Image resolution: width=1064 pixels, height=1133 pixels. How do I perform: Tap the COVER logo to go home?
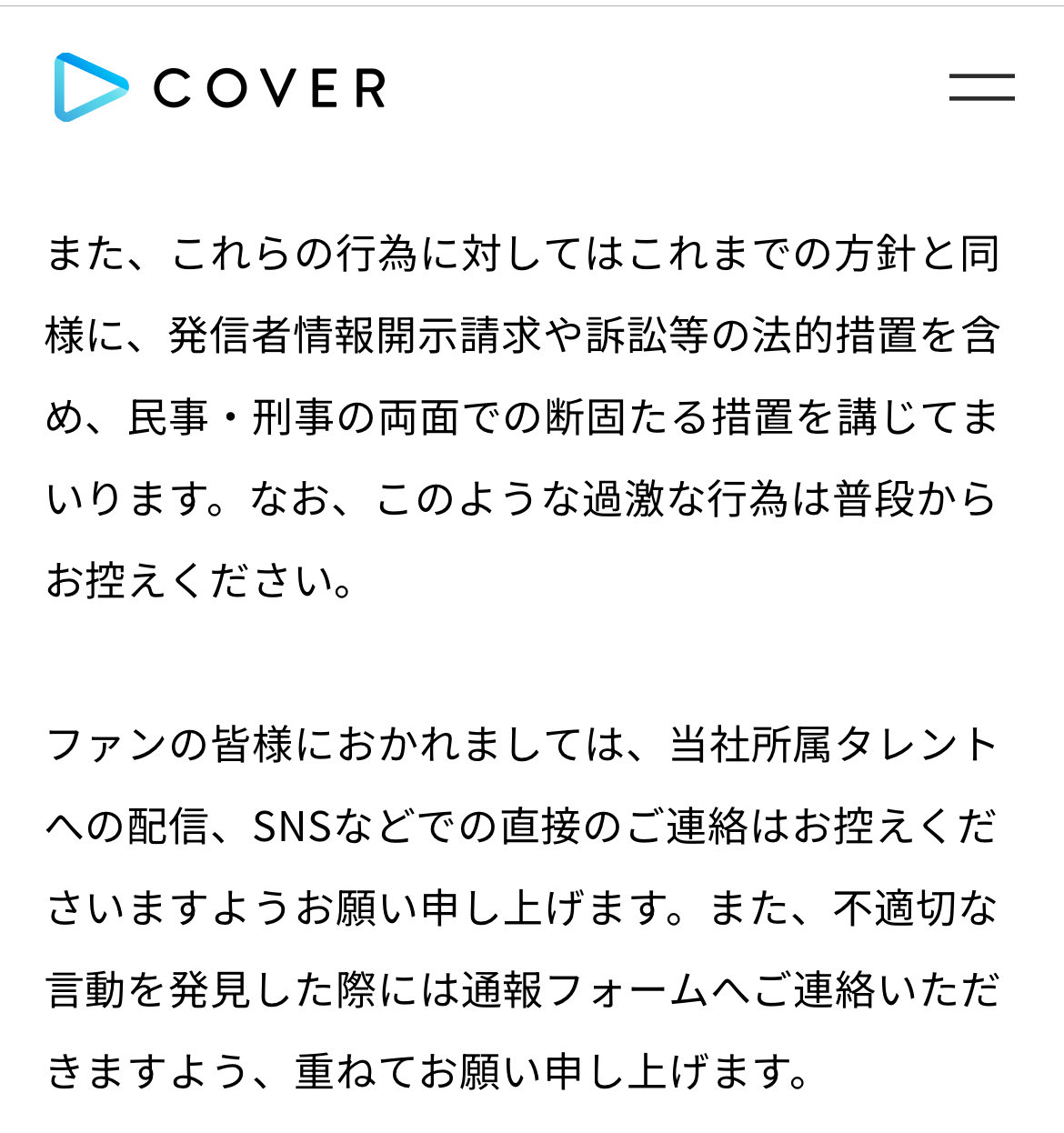coord(220,87)
